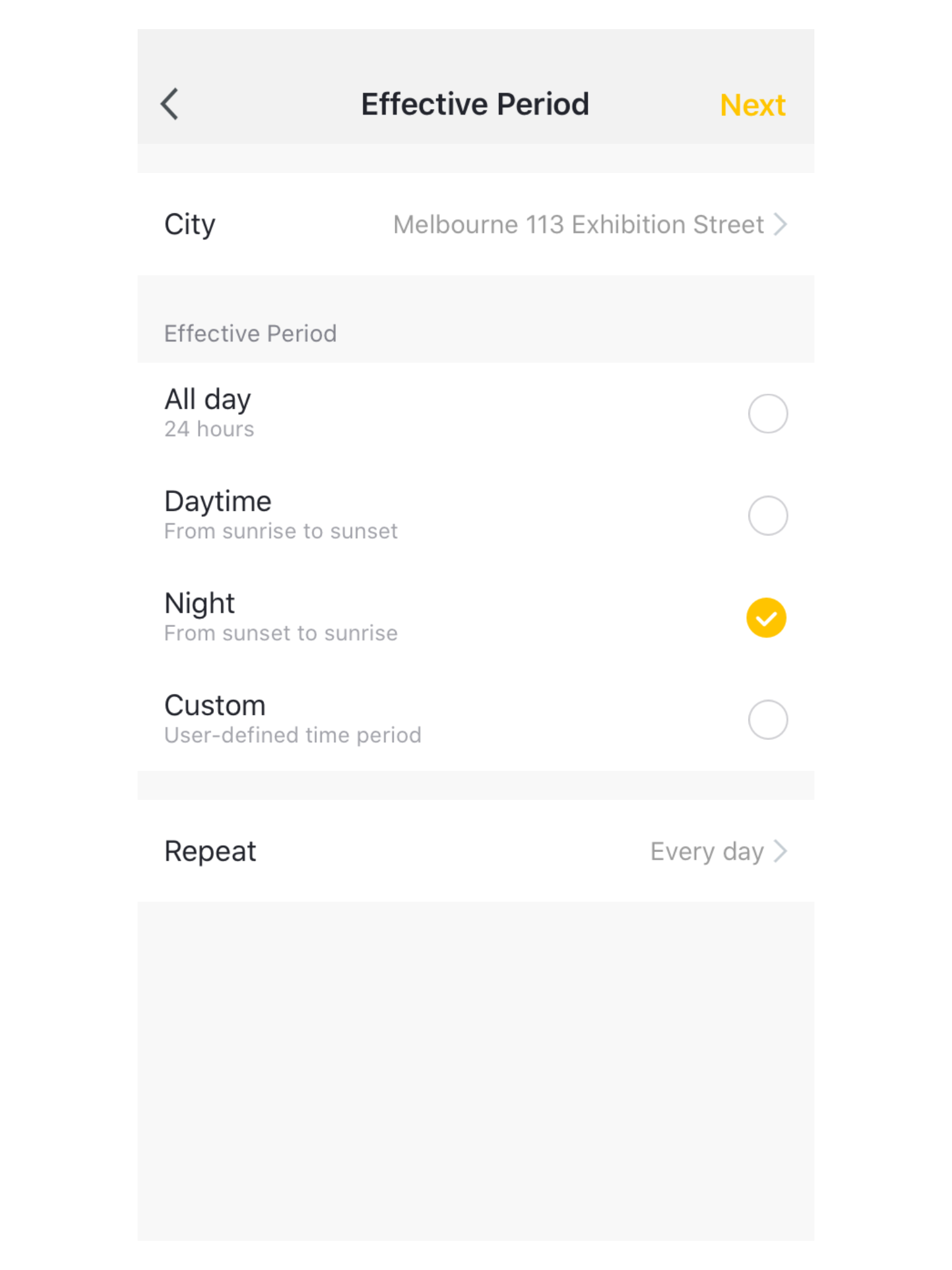952x1270 pixels.
Task: Go back using the back arrow
Action: [x=170, y=104]
